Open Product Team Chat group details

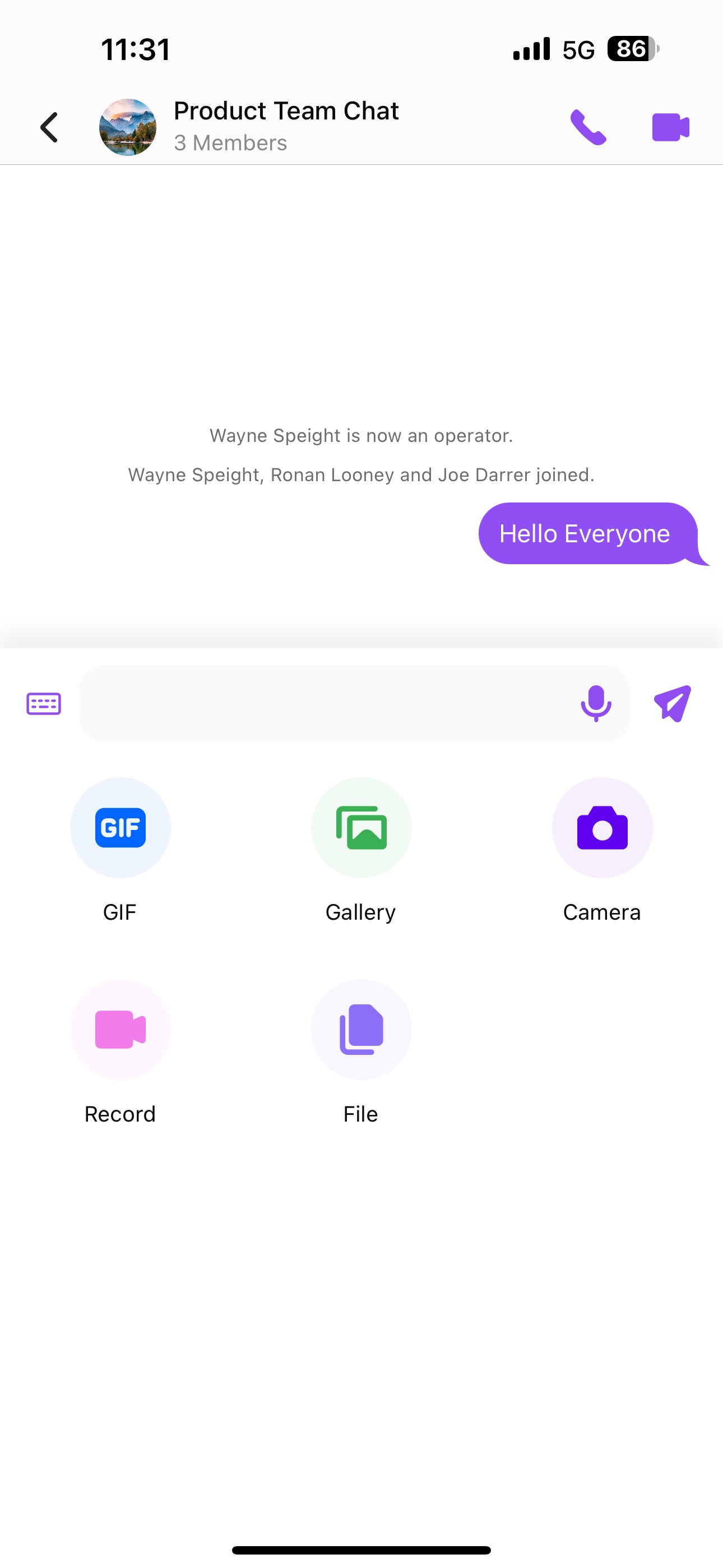click(x=285, y=126)
